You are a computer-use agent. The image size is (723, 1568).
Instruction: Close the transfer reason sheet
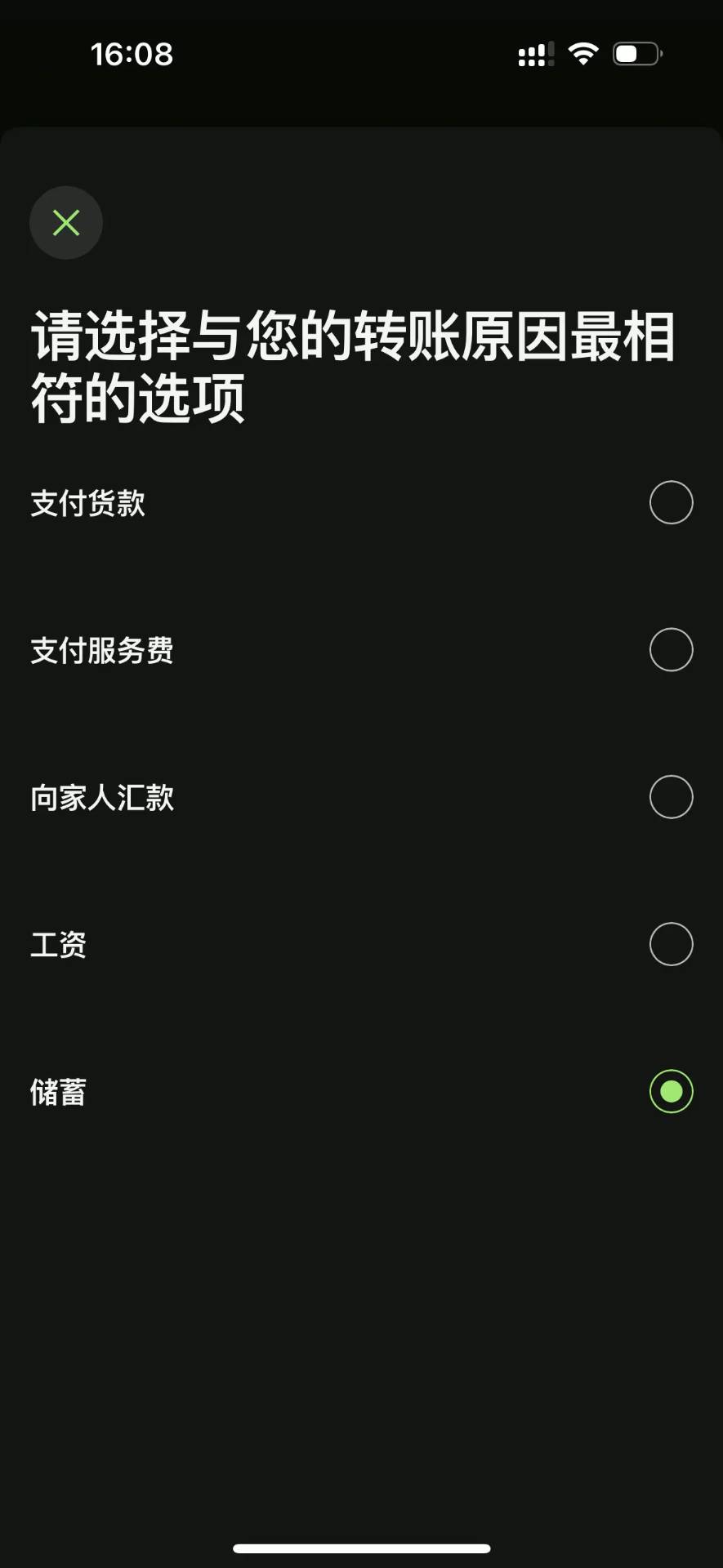tap(66, 223)
